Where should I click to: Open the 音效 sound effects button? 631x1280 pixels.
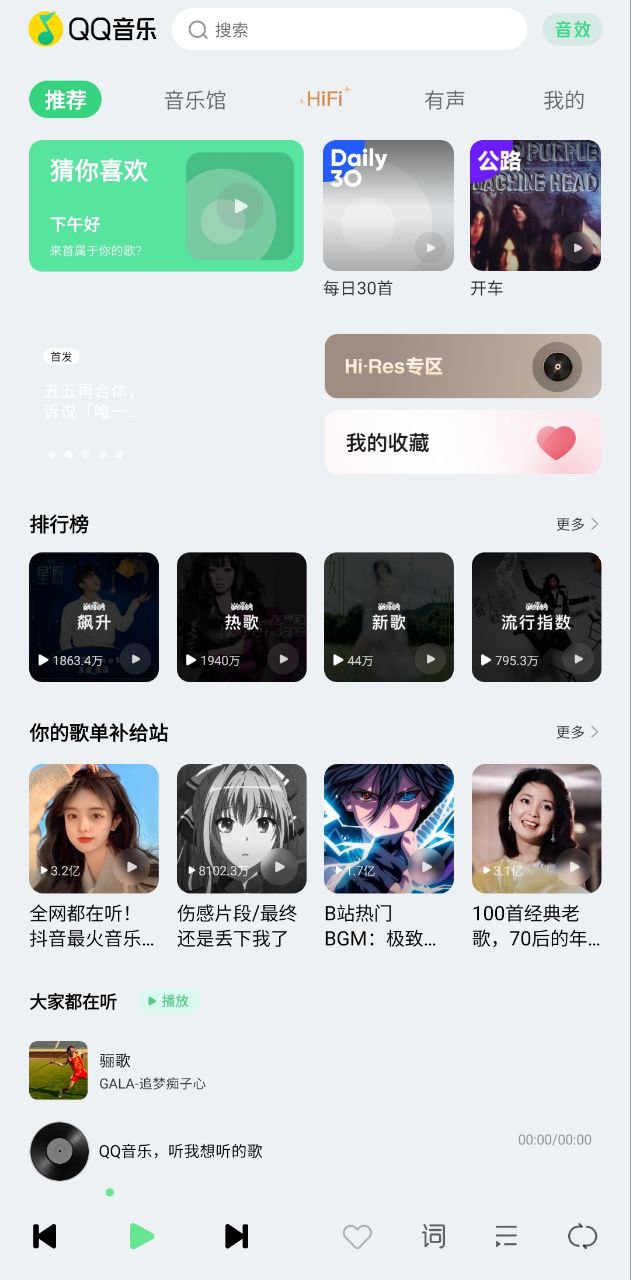point(573,30)
